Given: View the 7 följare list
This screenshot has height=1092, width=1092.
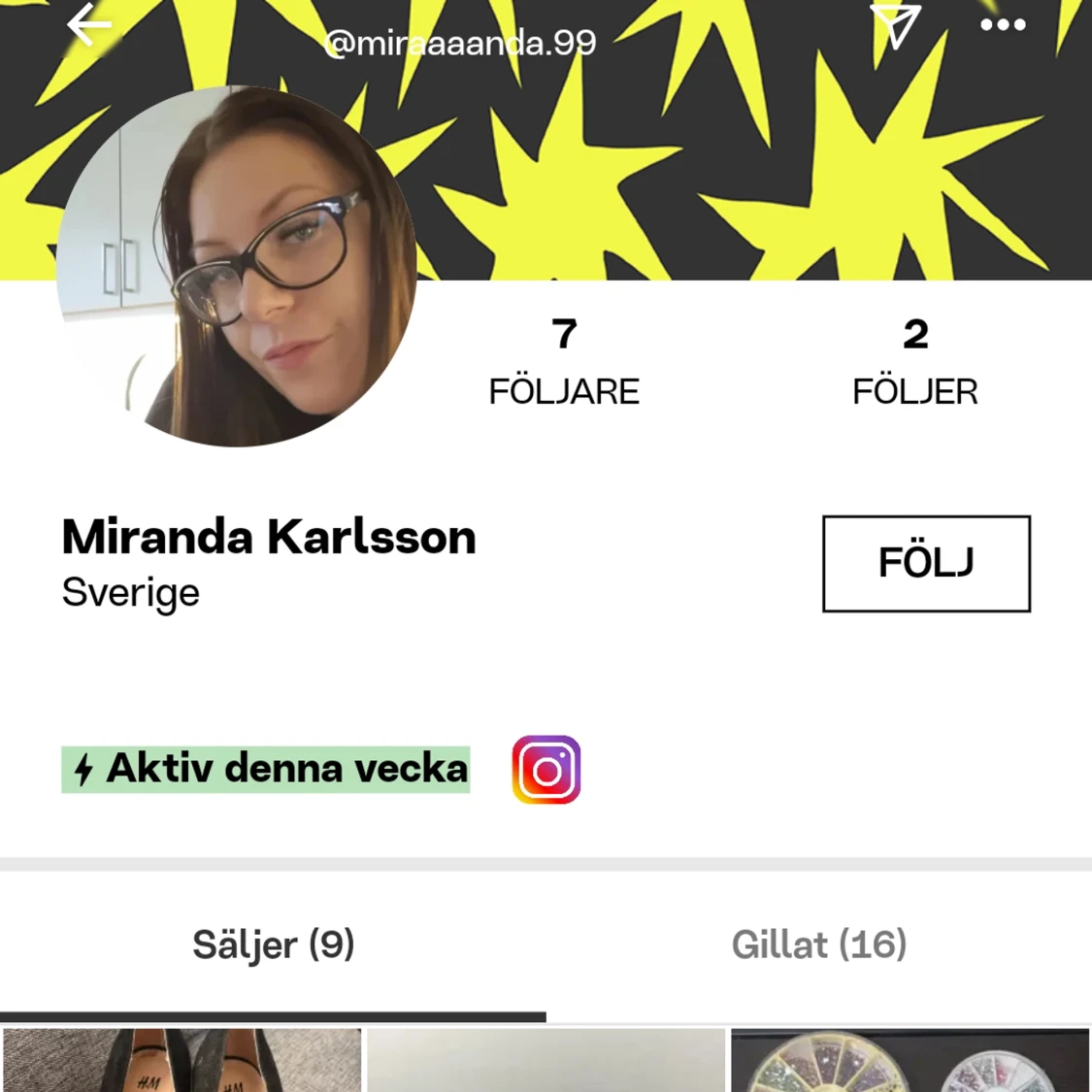Looking at the screenshot, I should (564, 361).
